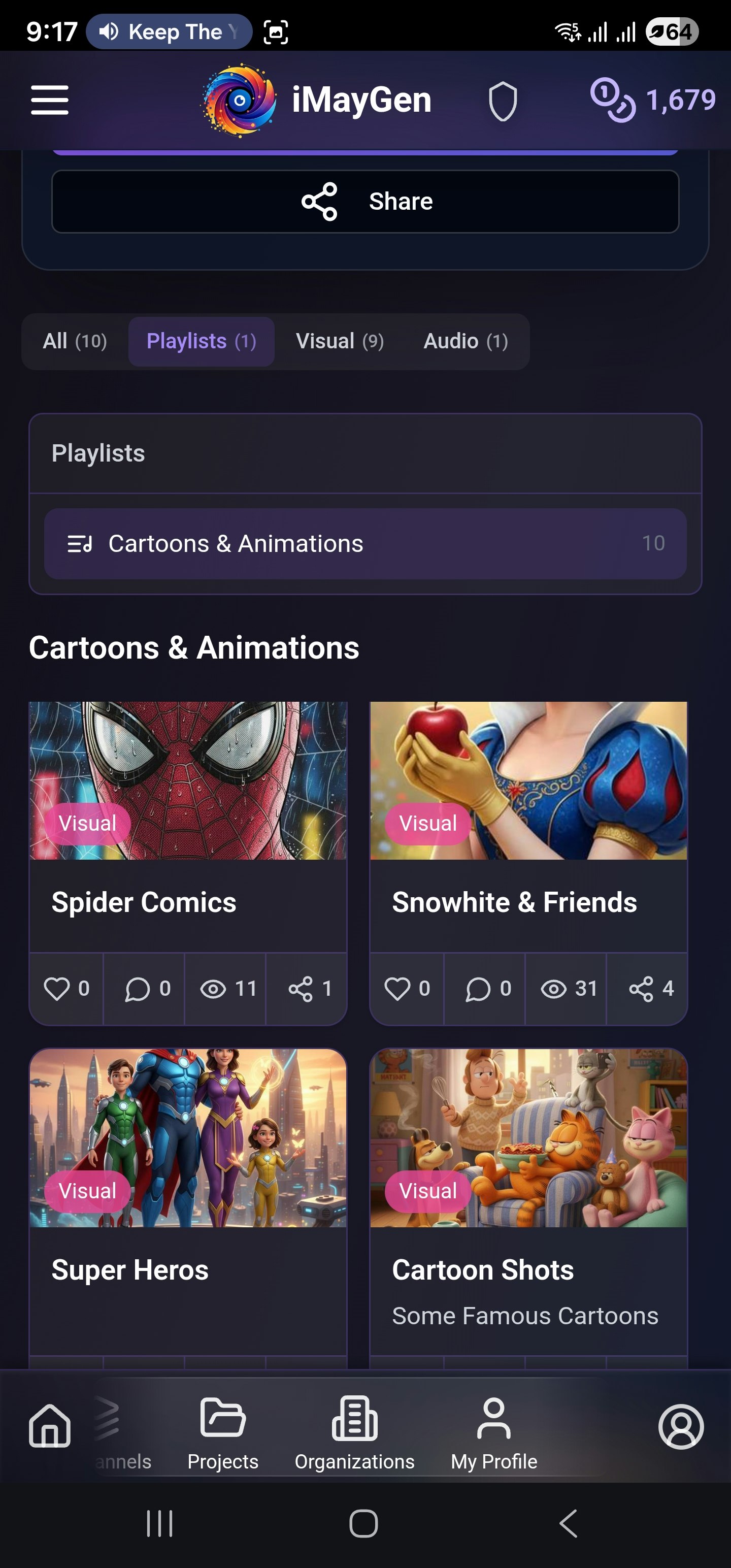The height and width of the screenshot is (1568, 731).
Task: Go to the Projects tab
Action: 223,1434
